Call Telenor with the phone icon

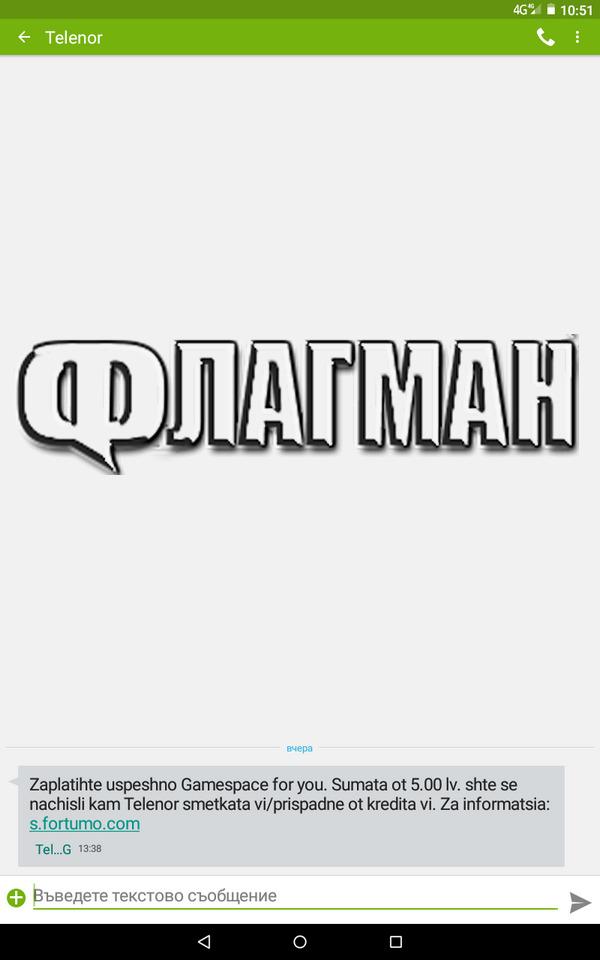pyautogui.click(x=545, y=38)
